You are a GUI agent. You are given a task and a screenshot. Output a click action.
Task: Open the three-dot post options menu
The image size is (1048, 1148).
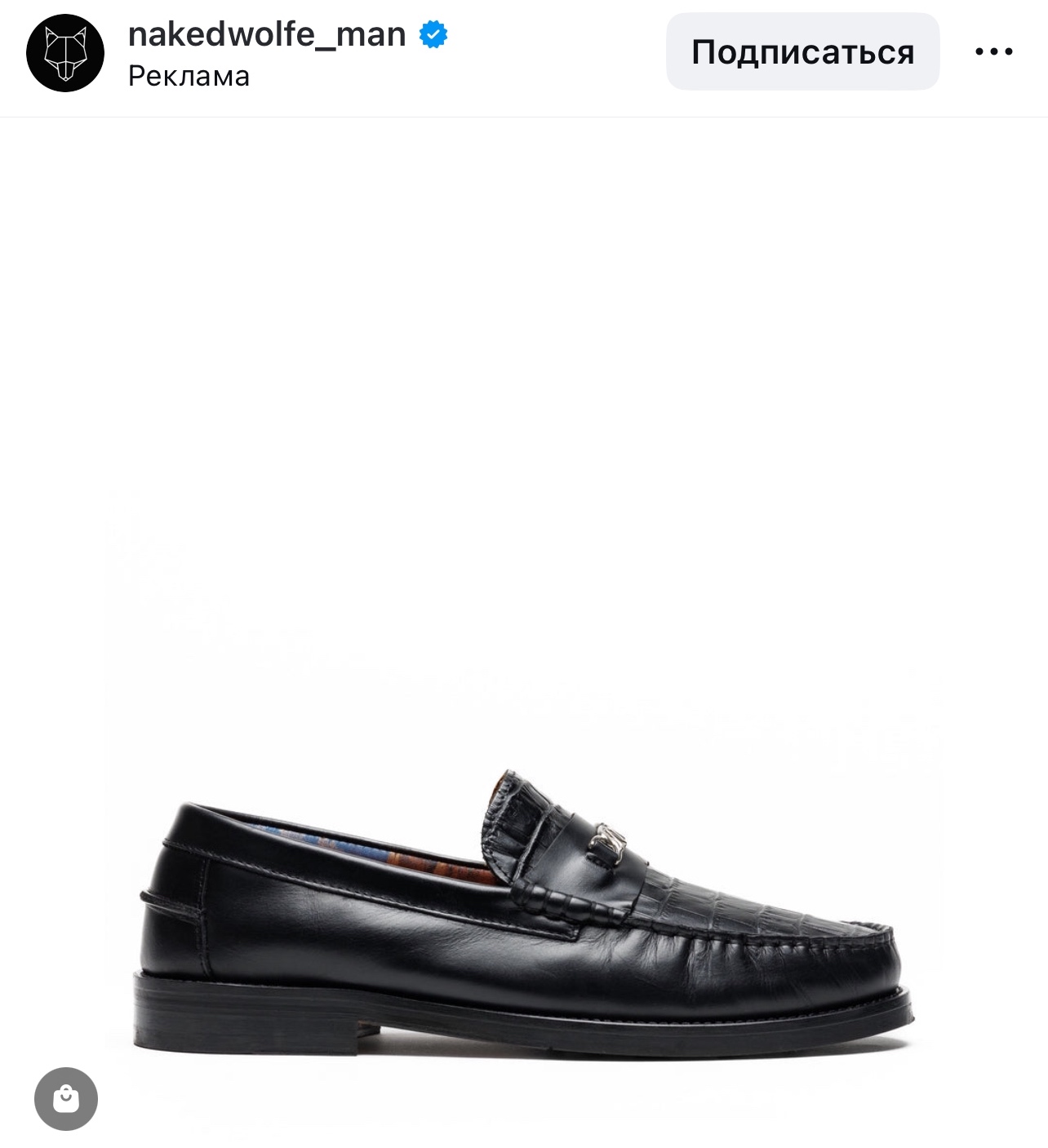tap(993, 52)
